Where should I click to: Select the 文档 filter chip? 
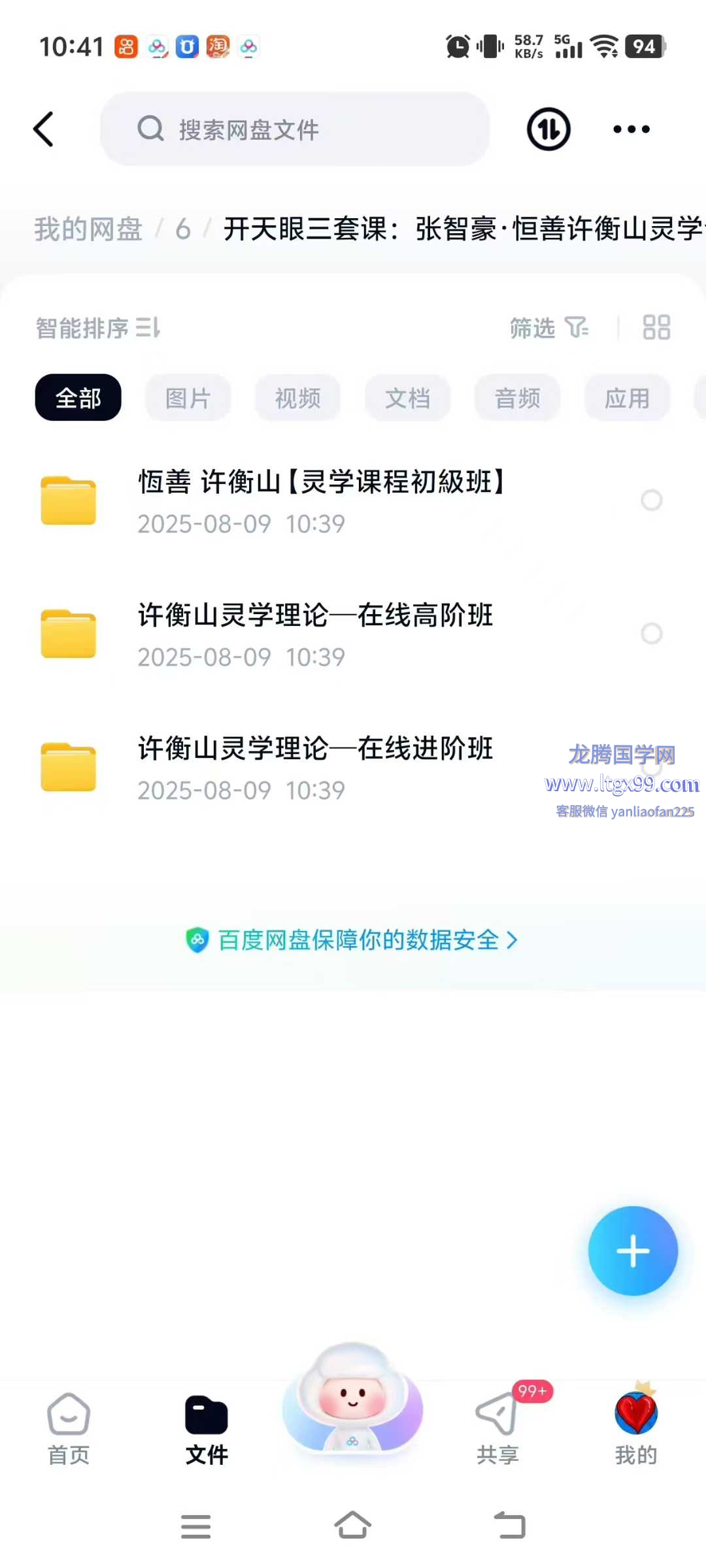coord(408,398)
